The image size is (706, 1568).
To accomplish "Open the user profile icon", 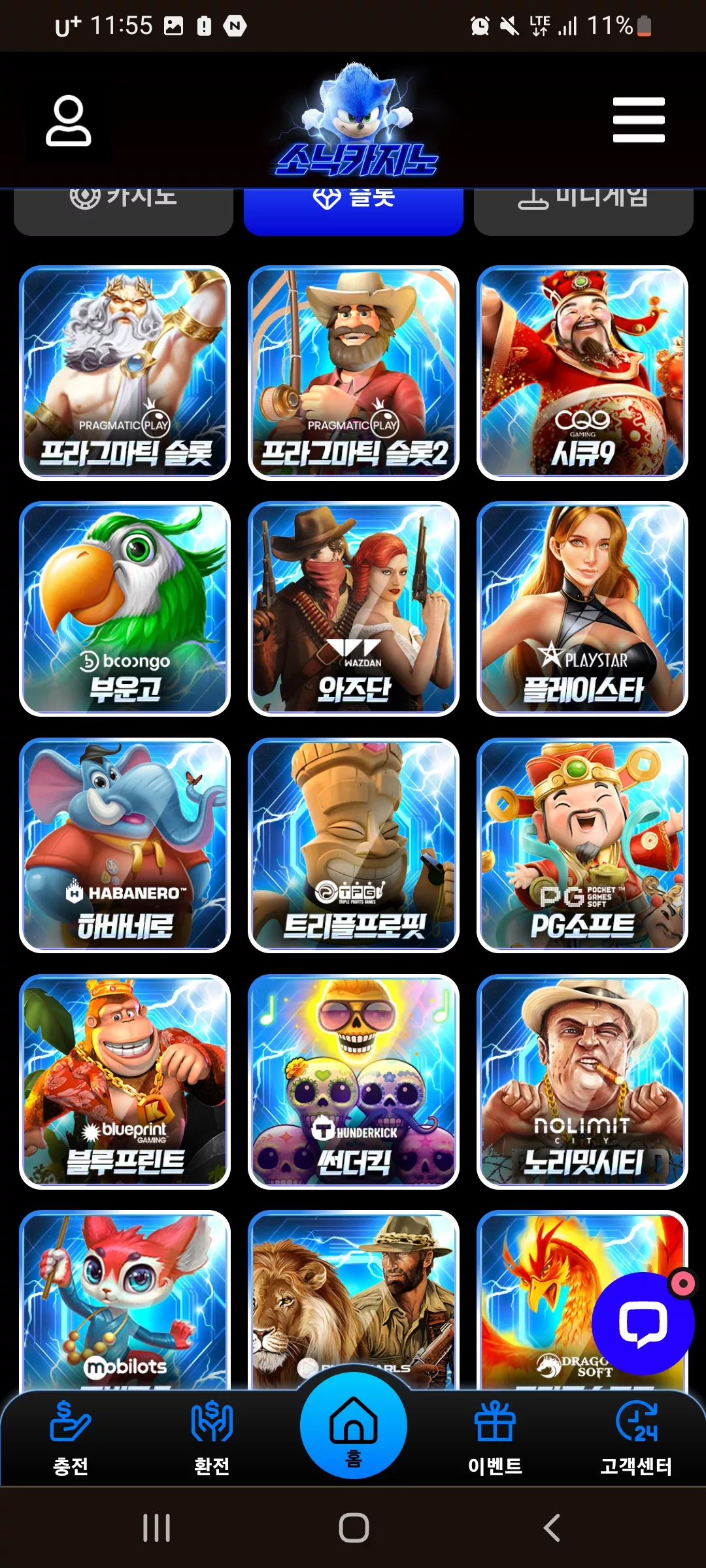I will [69, 121].
